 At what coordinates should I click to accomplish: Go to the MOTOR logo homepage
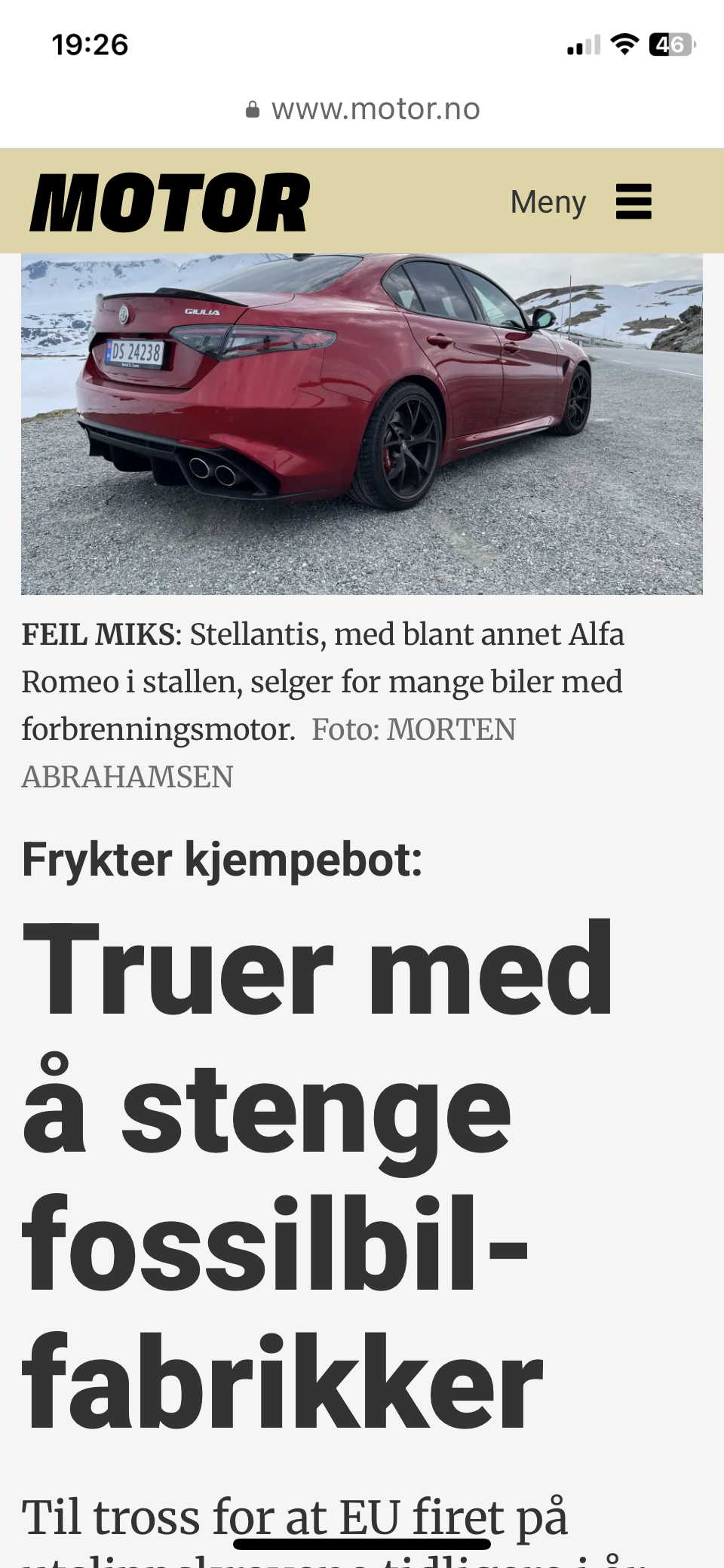coord(170,202)
